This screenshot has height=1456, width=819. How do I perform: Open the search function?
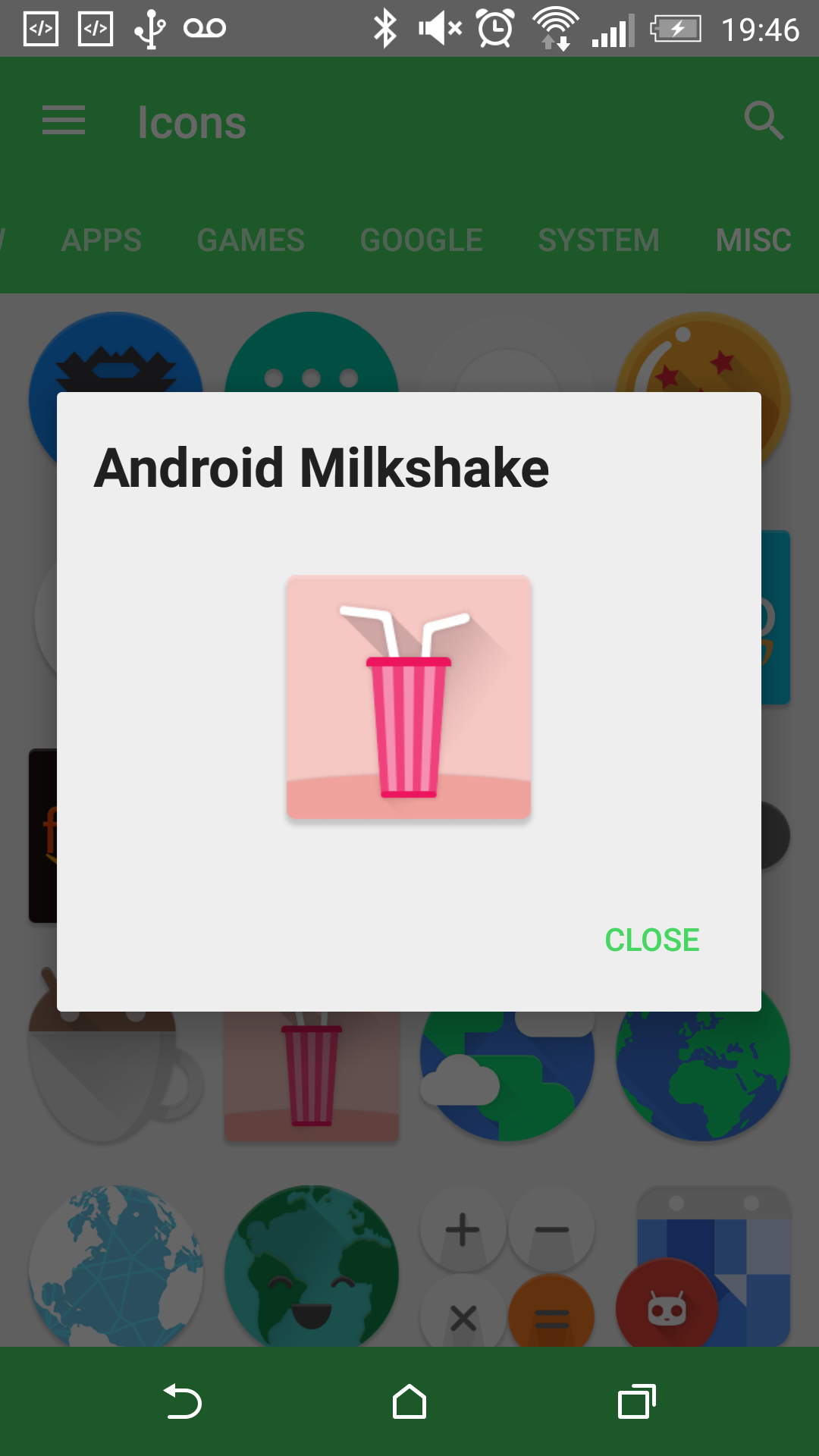click(764, 121)
